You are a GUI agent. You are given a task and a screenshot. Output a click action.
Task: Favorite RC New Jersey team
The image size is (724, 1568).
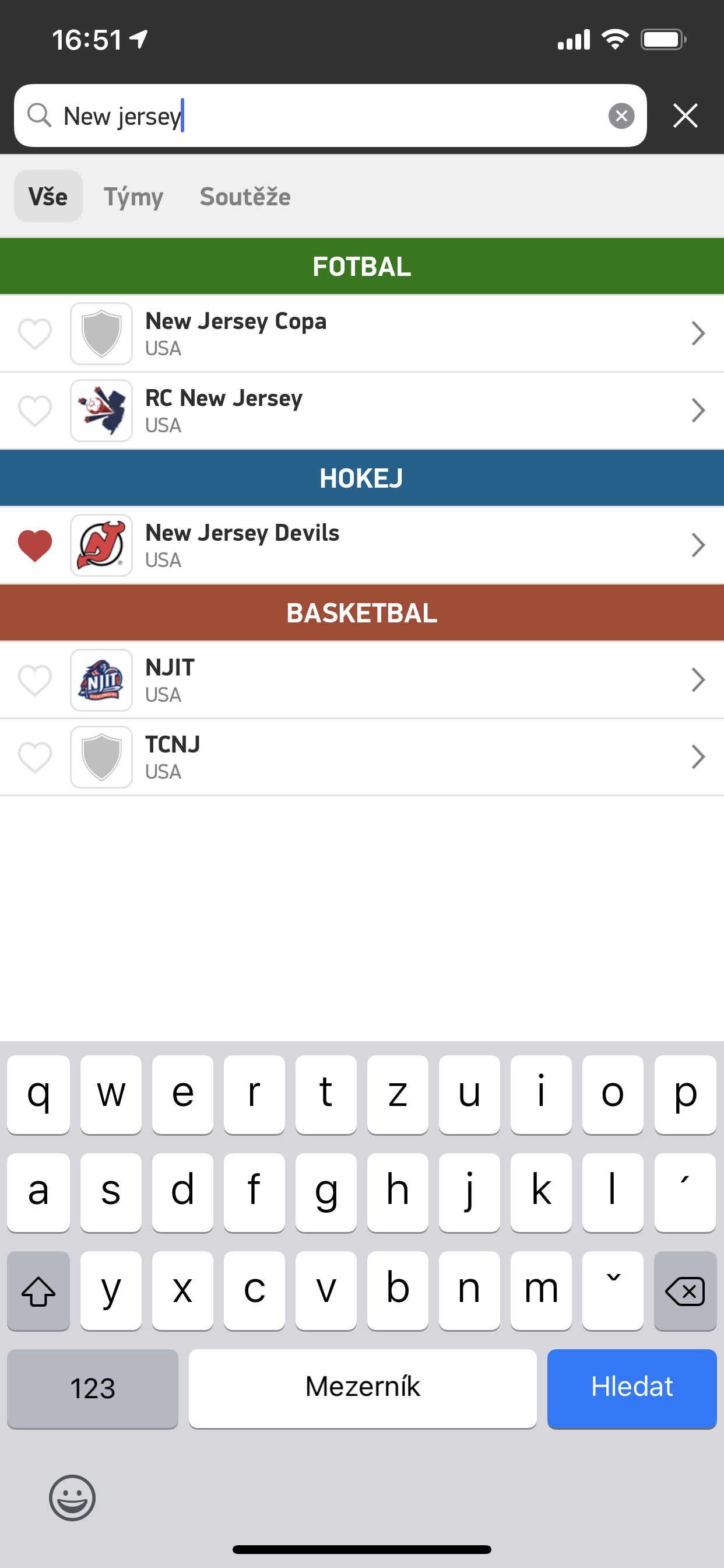click(x=34, y=411)
